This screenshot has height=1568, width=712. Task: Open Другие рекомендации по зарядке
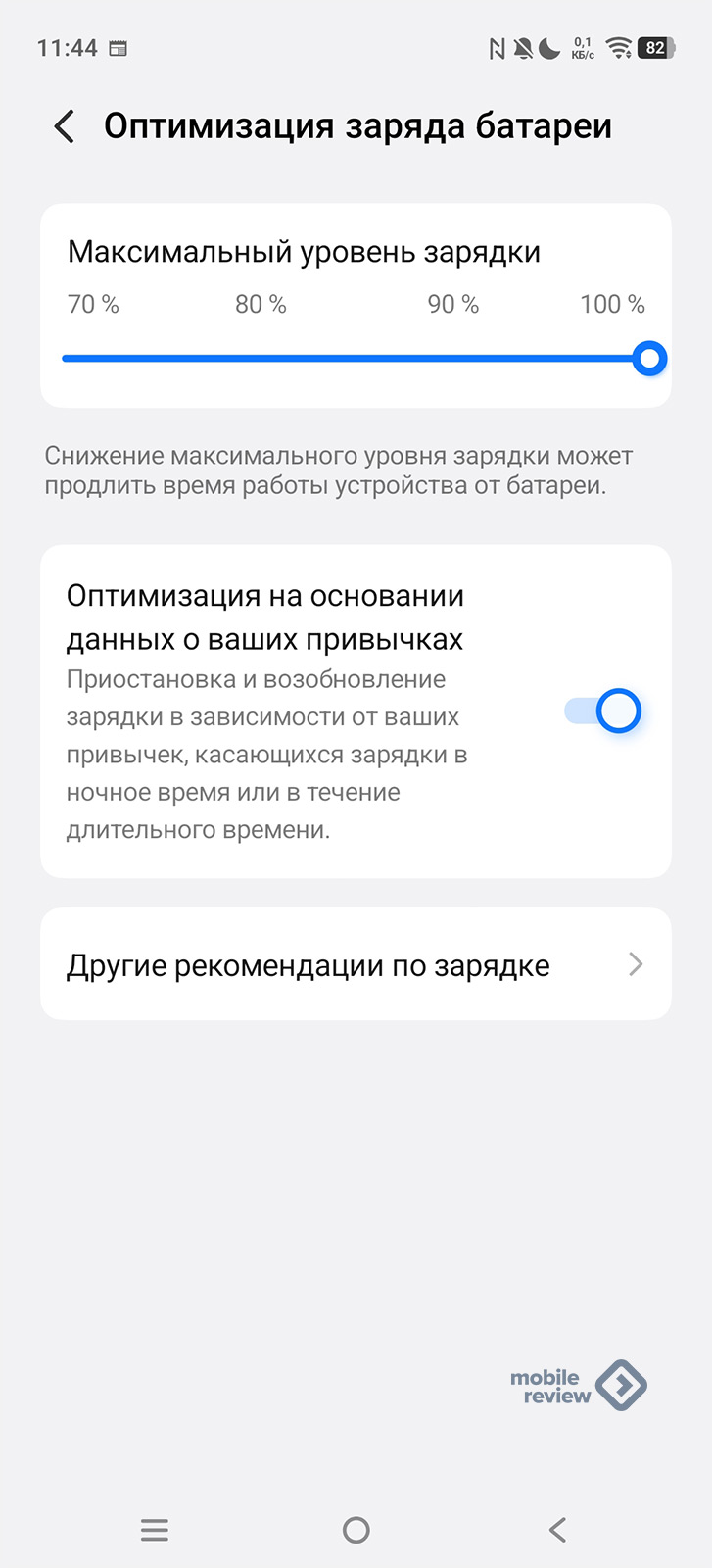[x=356, y=965]
